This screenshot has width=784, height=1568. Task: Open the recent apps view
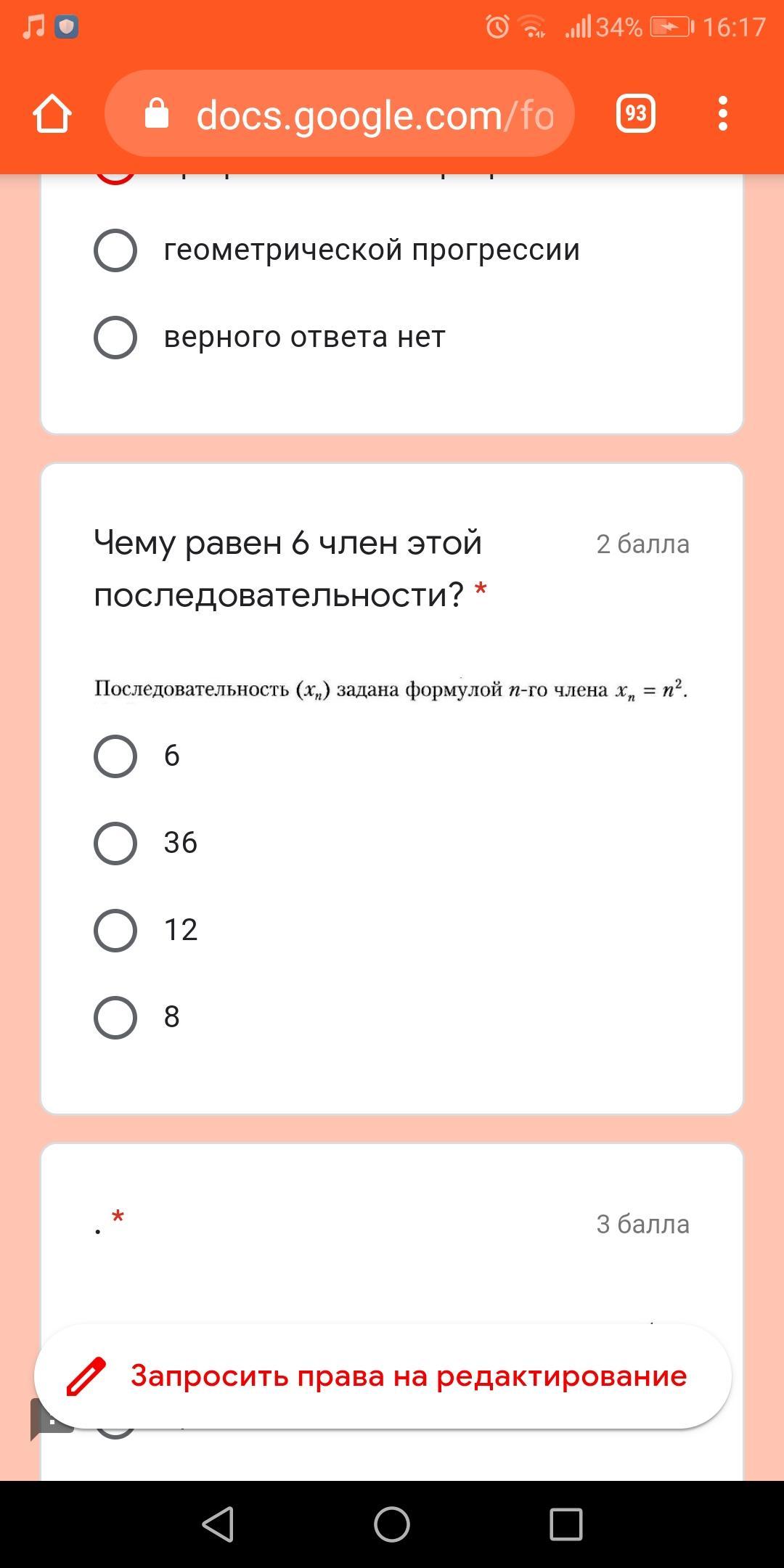pos(566,1524)
